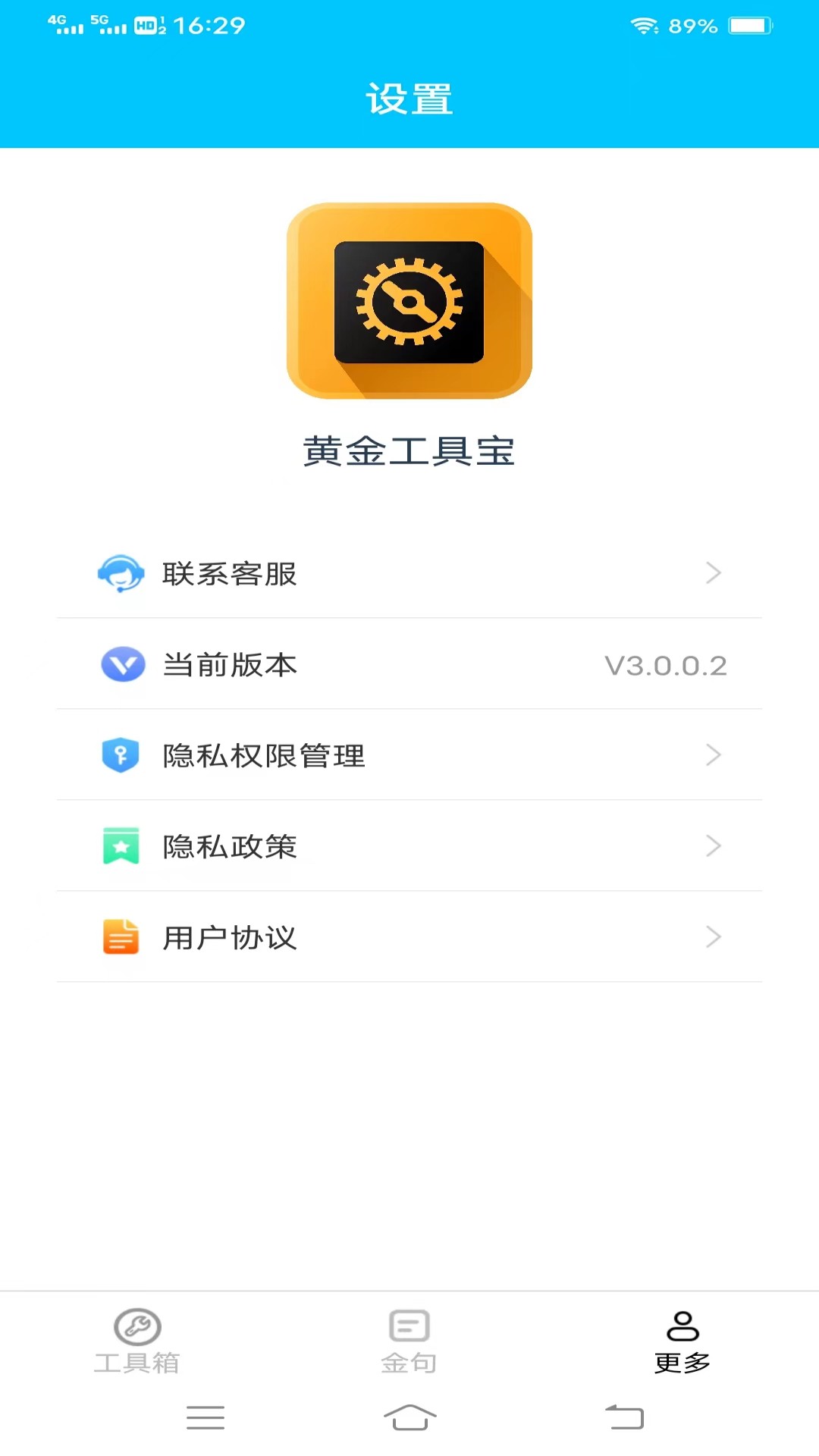The height and width of the screenshot is (1456, 819).
Task: Click the orange document icon beside 用户协议
Action: point(120,937)
